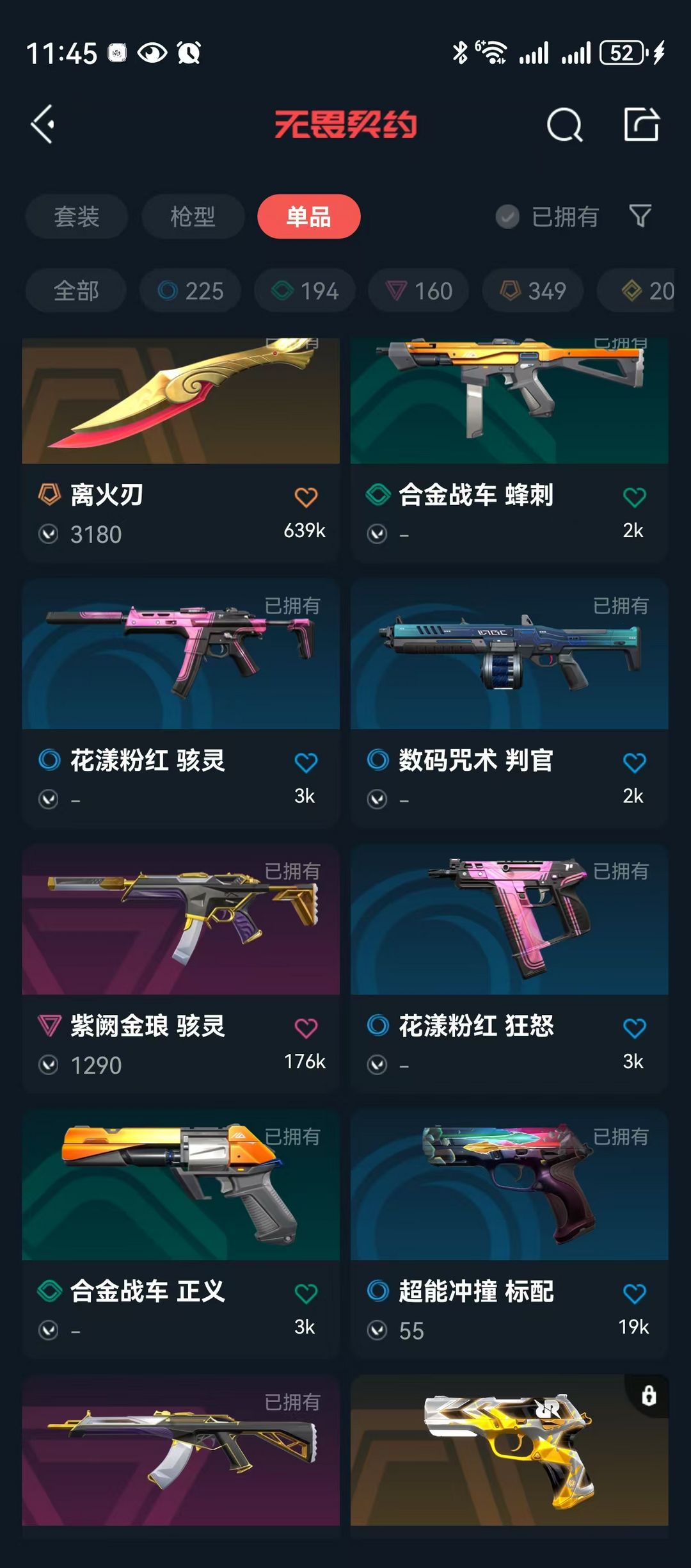The height and width of the screenshot is (1568, 691).
Task: Filter by the 160 tier chip
Action: pos(418,291)
